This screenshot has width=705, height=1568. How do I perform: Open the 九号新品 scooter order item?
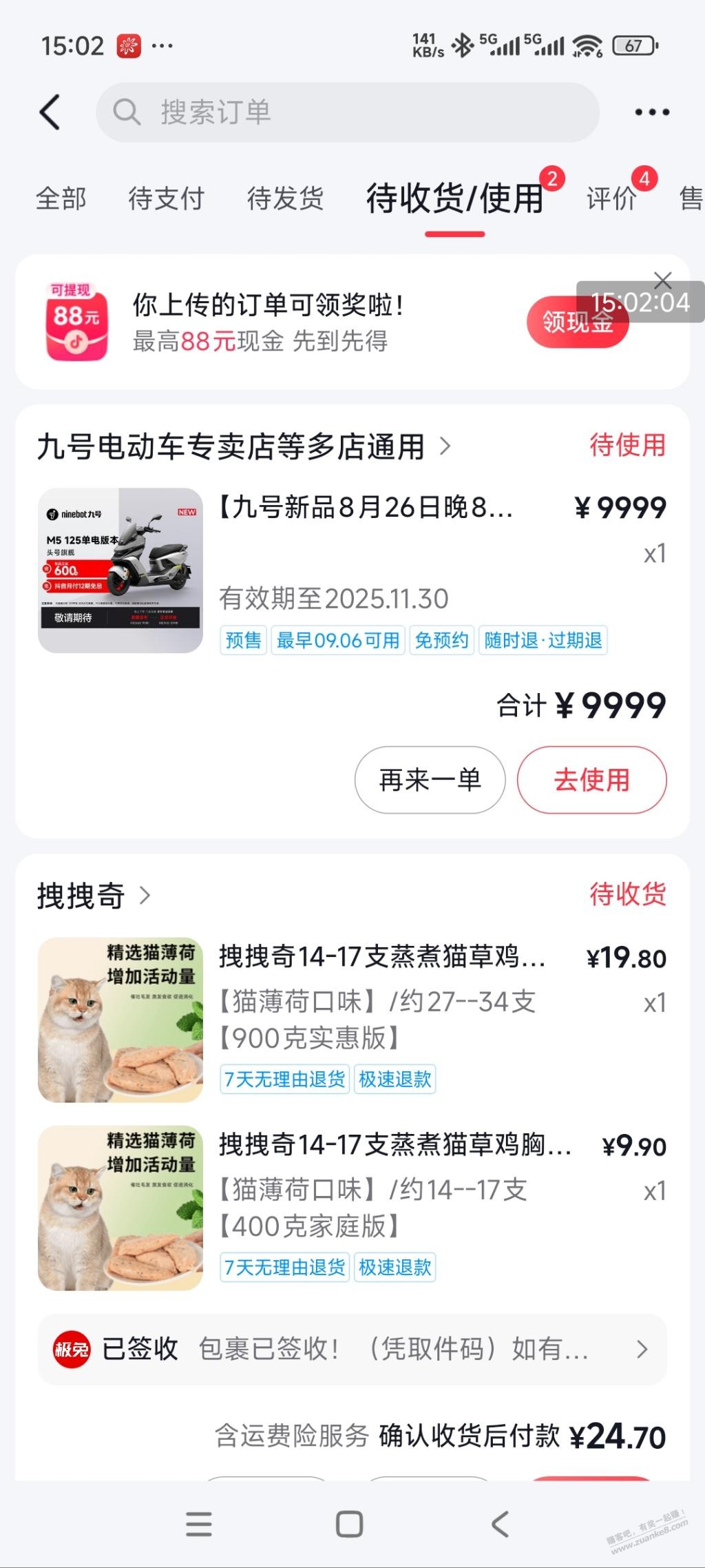(365, 508)
